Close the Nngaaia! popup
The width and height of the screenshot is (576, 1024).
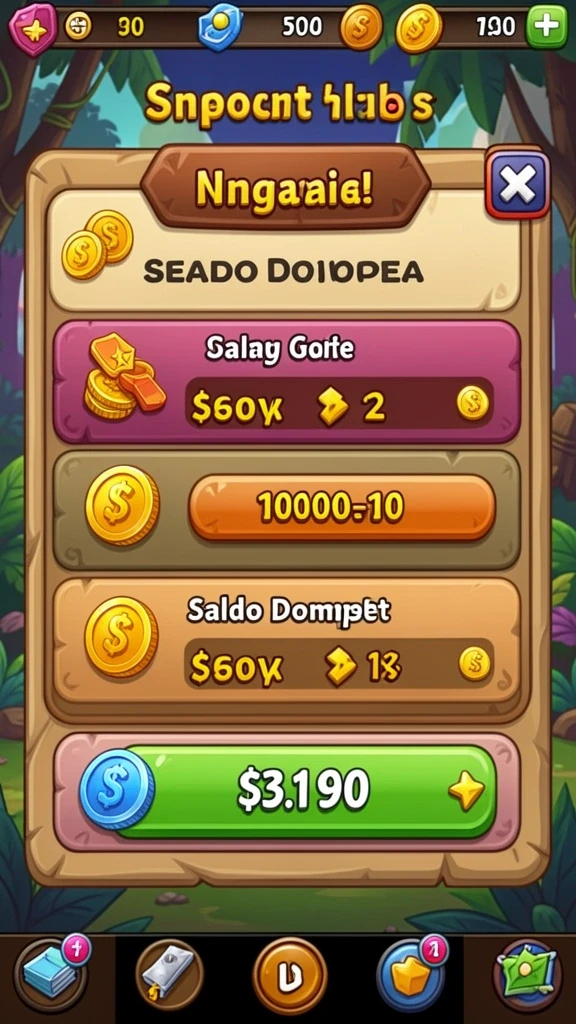coord(517,185)
